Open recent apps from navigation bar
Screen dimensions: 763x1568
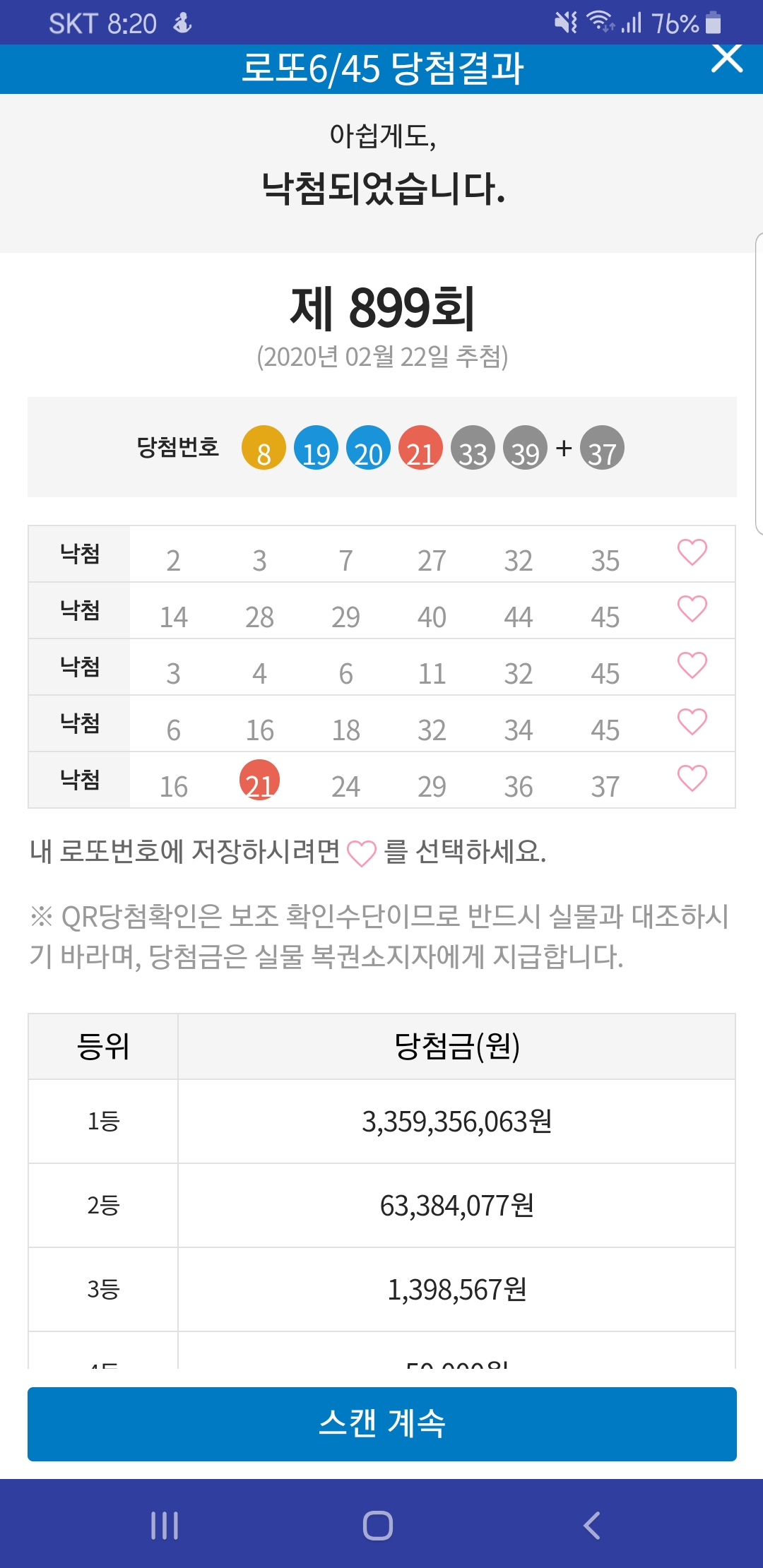[x=165, y=1526]
